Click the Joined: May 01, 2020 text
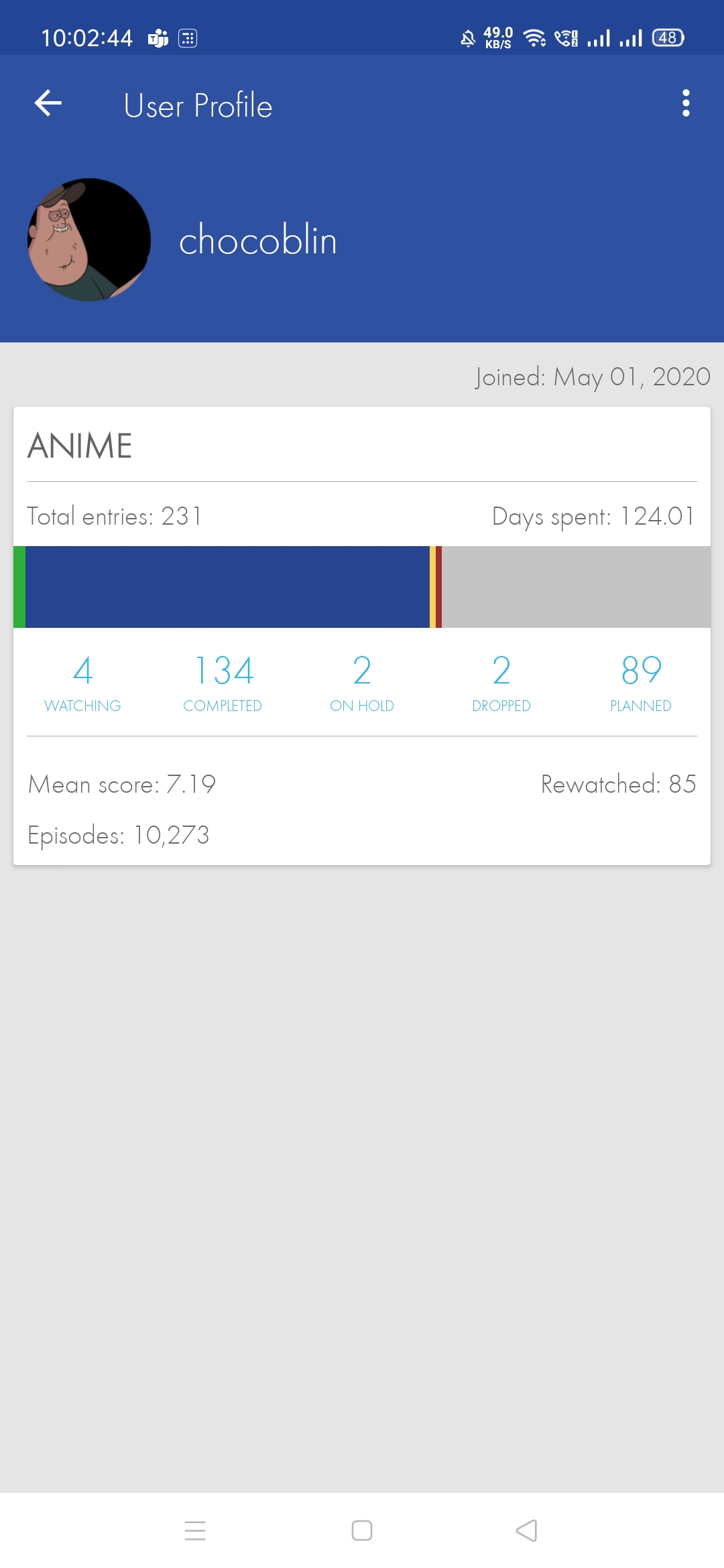Viewport: 724px width, 1568px height. click(591, 377)
